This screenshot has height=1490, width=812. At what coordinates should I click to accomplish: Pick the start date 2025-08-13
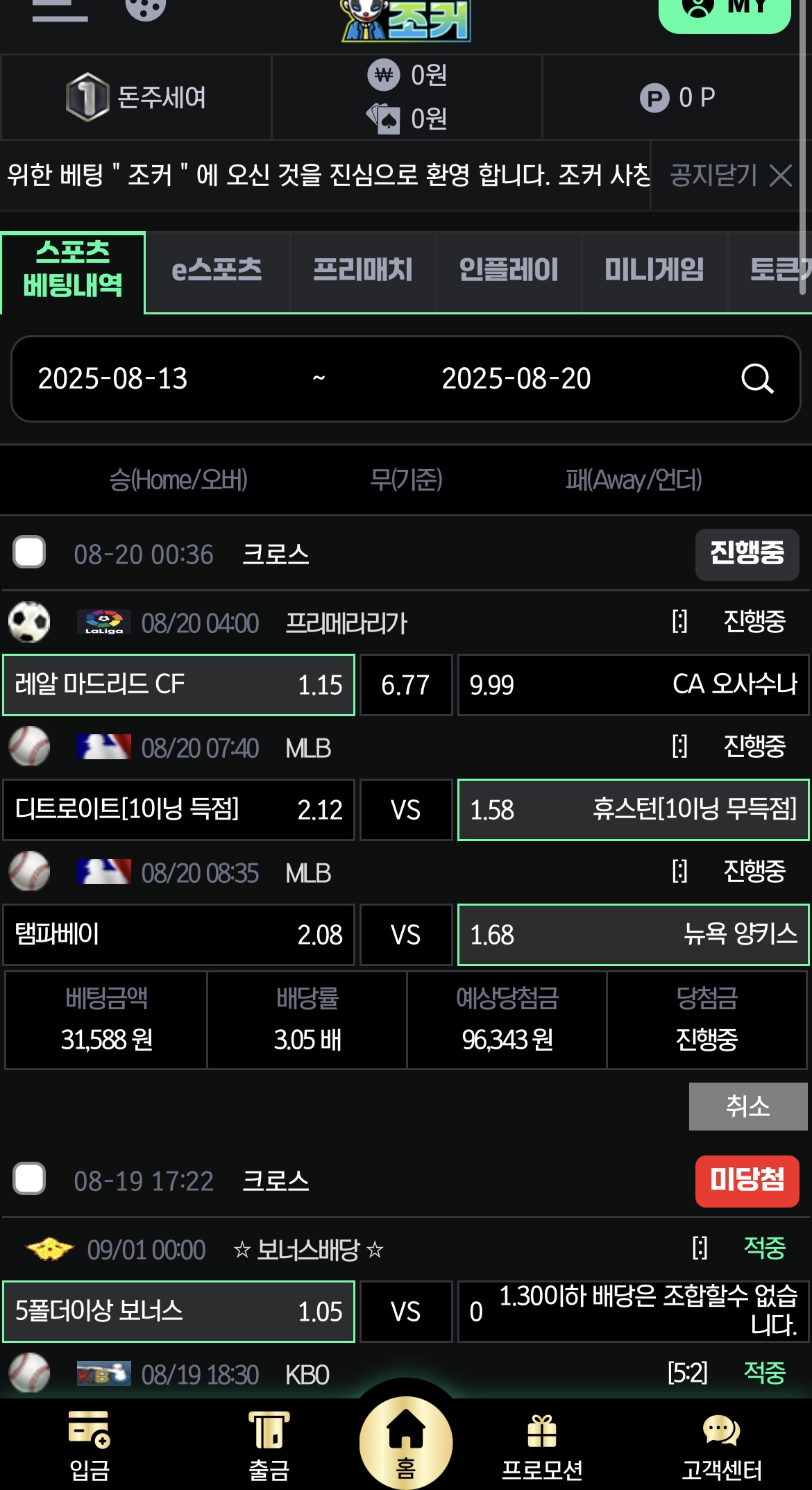pyautogui.click(x=112, y=379)
